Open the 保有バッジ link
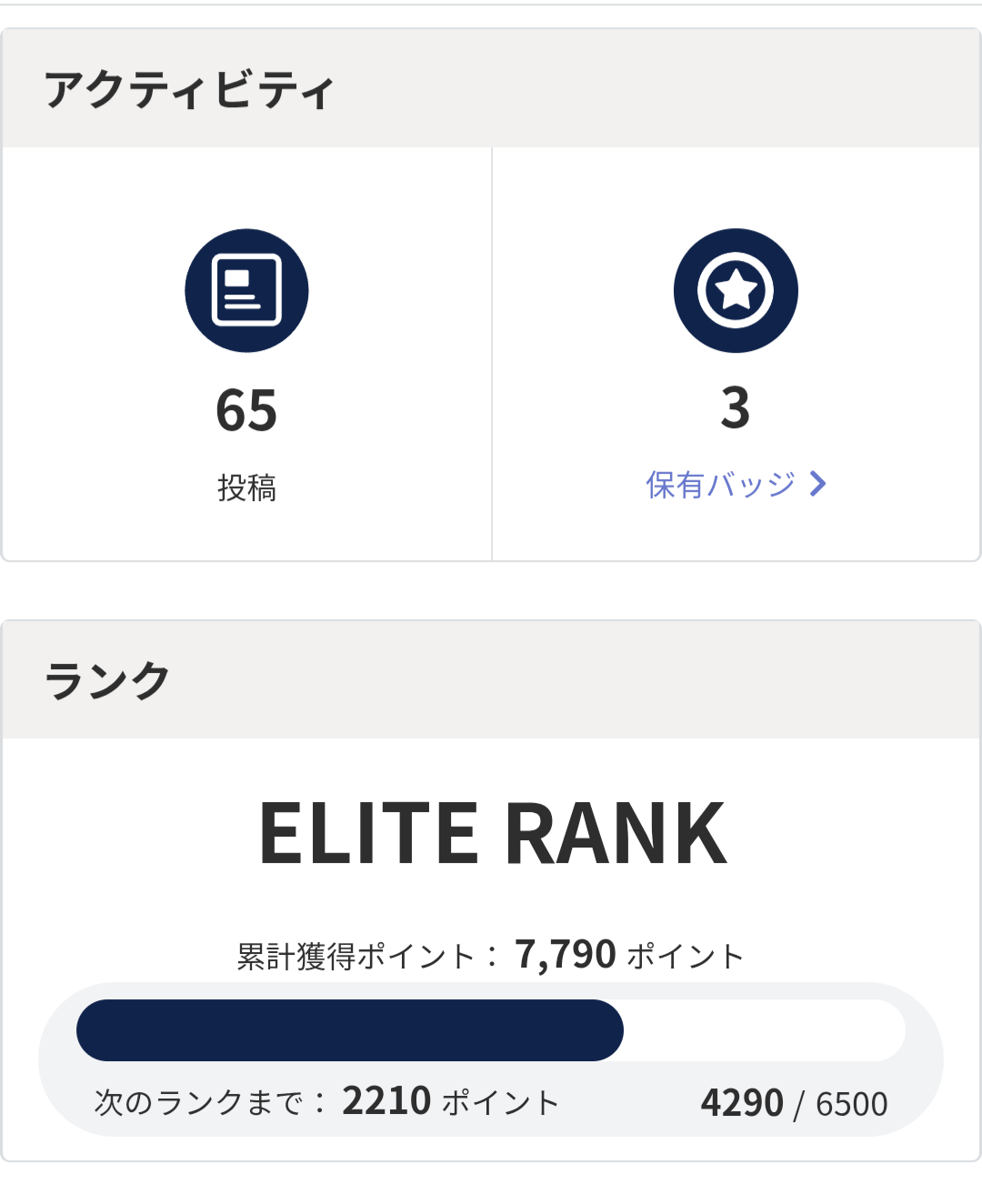Image resolution: width=982 pixels, height=1204 pixels. coord(735,484)
